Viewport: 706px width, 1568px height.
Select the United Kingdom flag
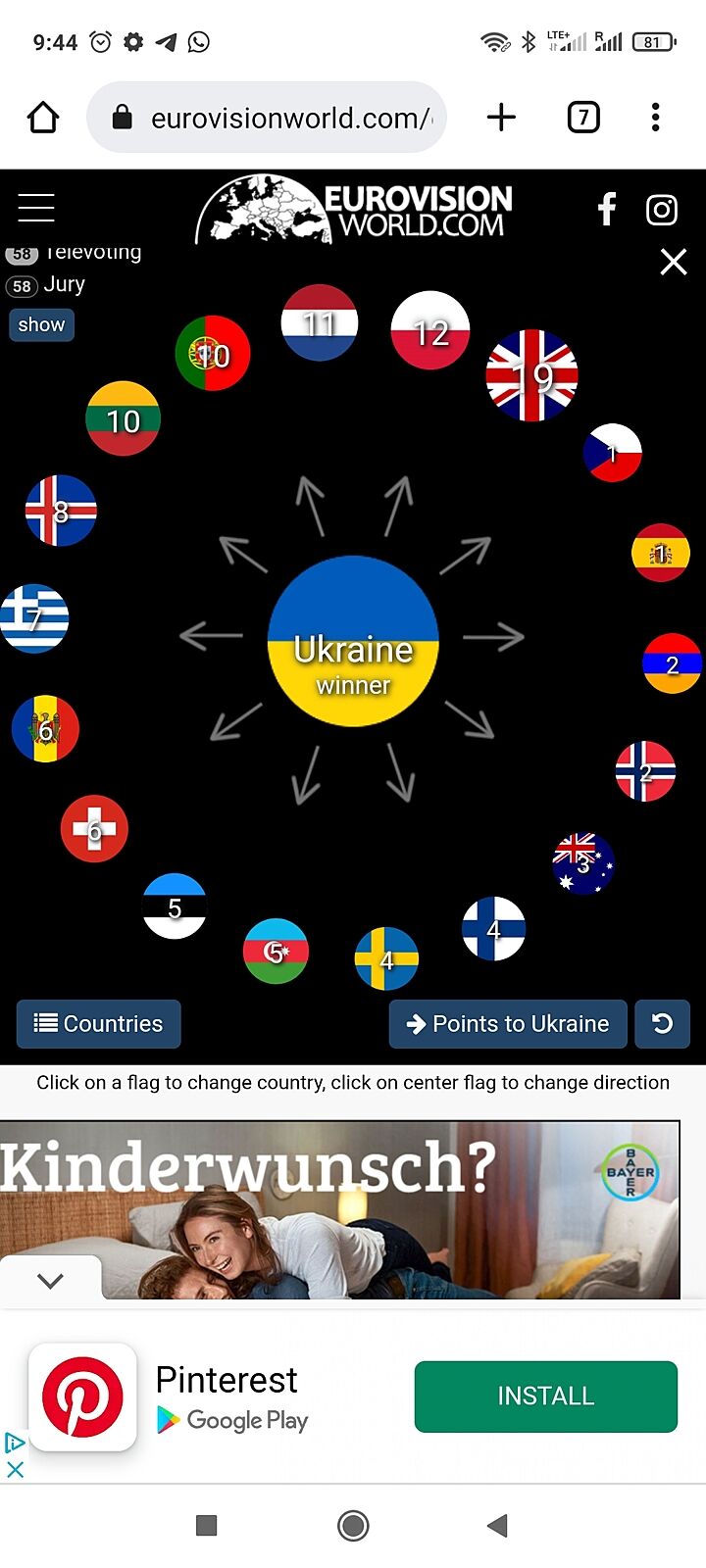(x=531, y=376)
